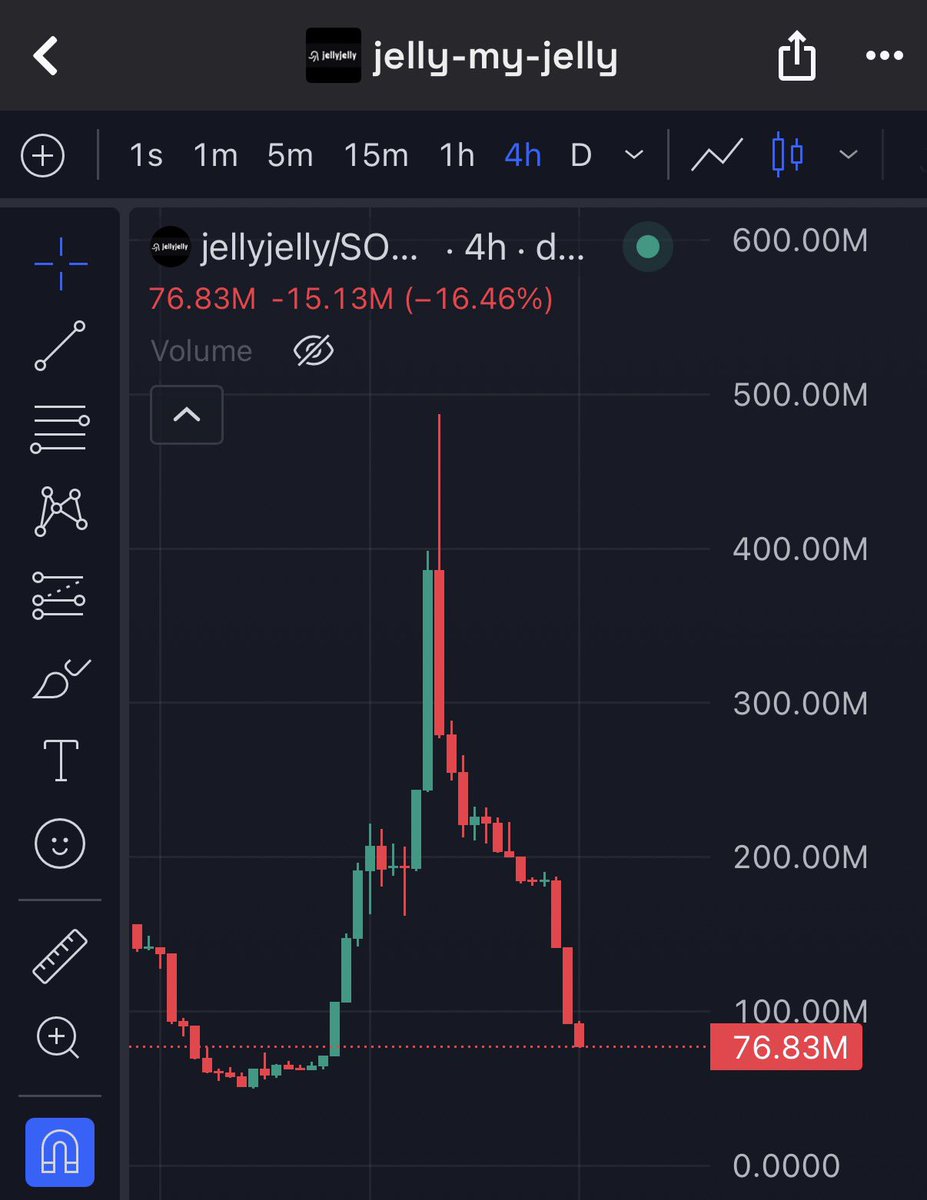Switch to the 1s timeframe
The width and height of the screenshot is (927, 1200).
(x=146, y=156)
